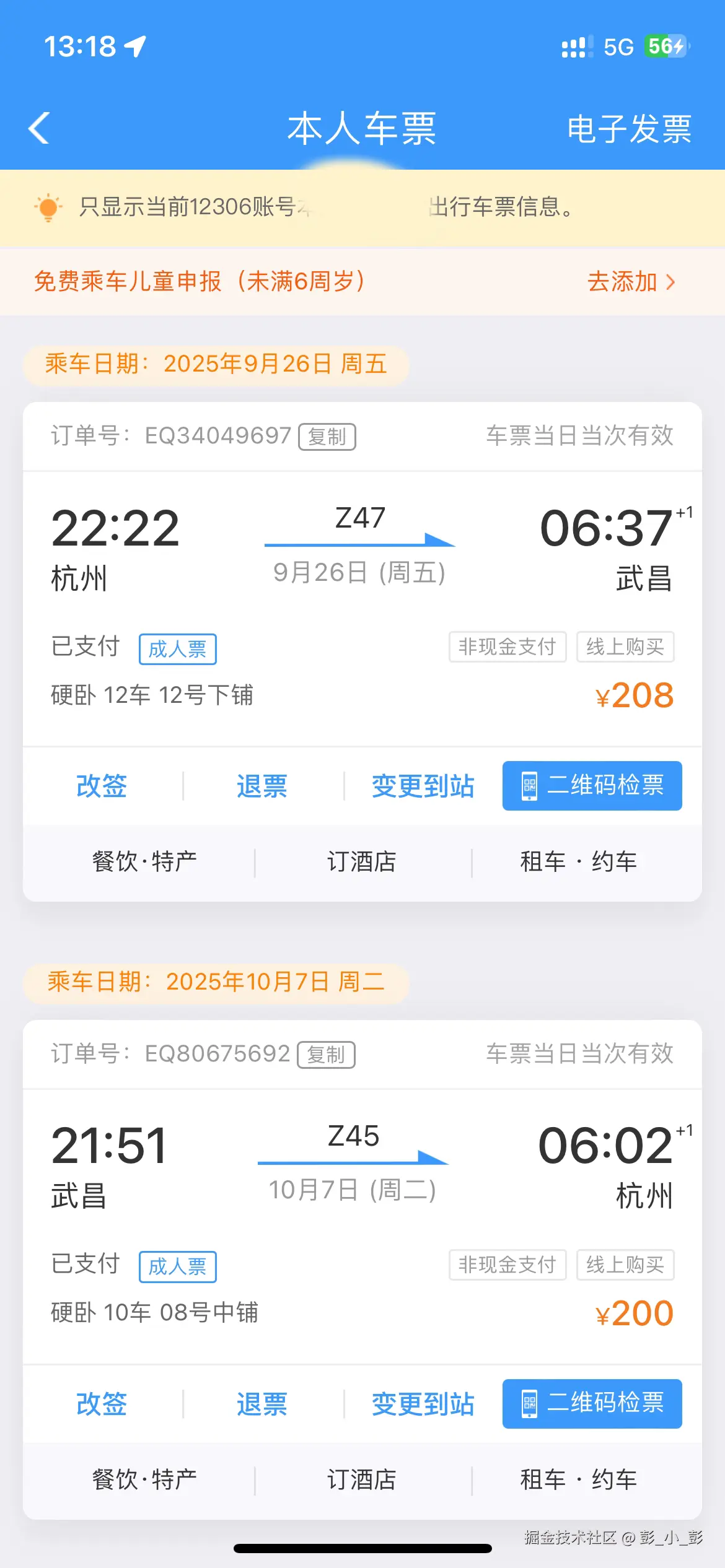
Task: Go back using the back arrow
Action: 38,129
